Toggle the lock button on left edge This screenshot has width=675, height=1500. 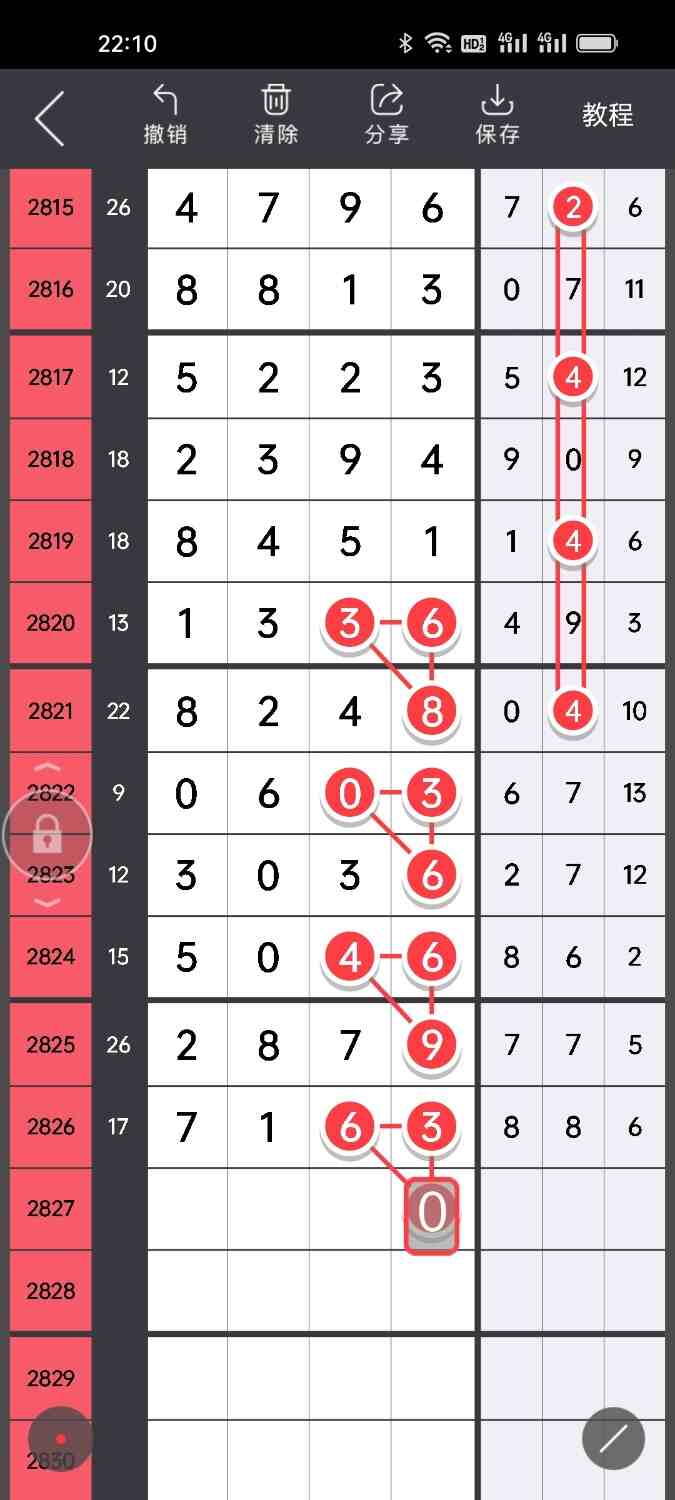pyautogui.click(x=47, y=834)
